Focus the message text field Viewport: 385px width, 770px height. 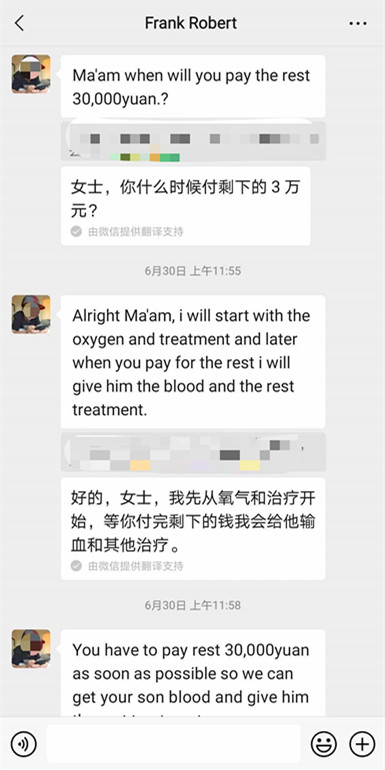pos(173,744)
